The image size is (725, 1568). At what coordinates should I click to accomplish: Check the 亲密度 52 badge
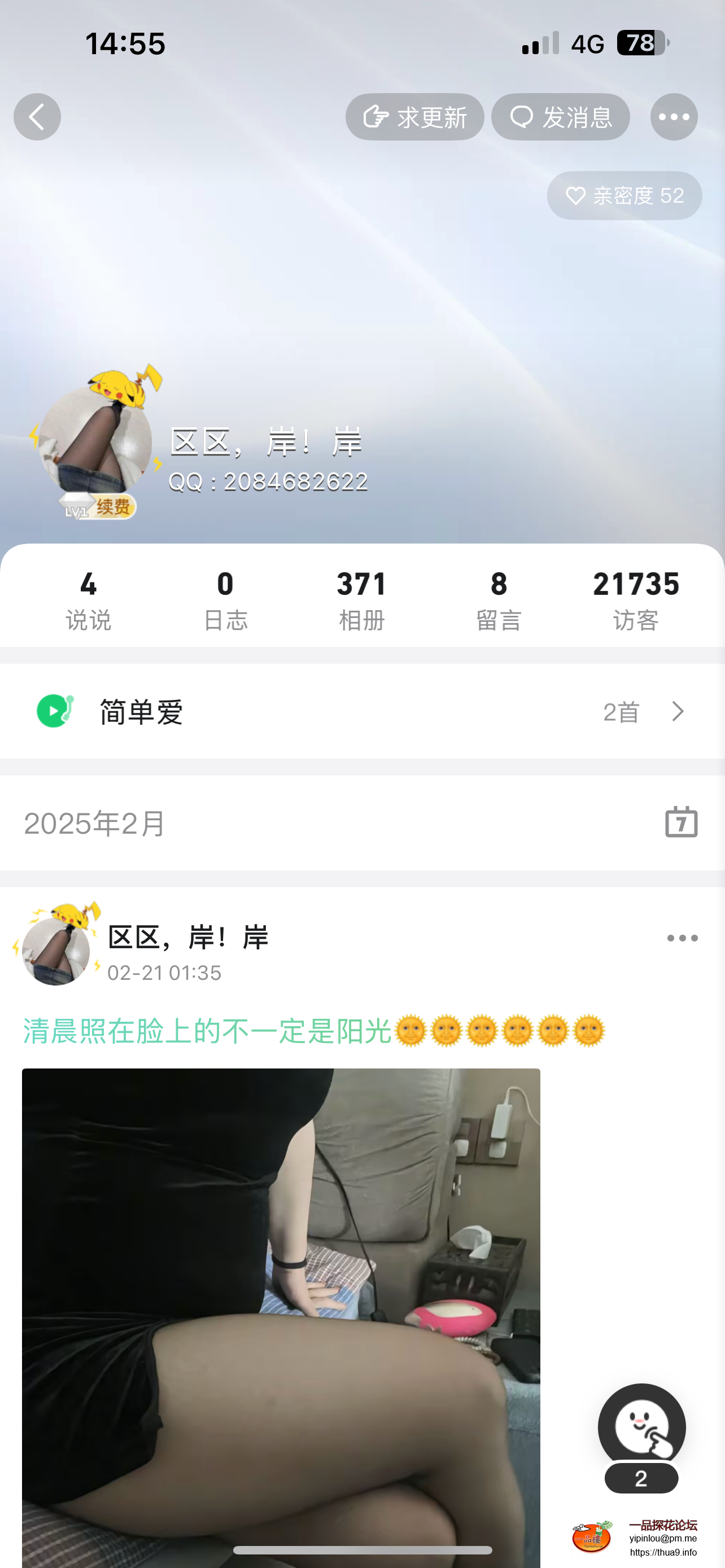(x=624, y=195)
